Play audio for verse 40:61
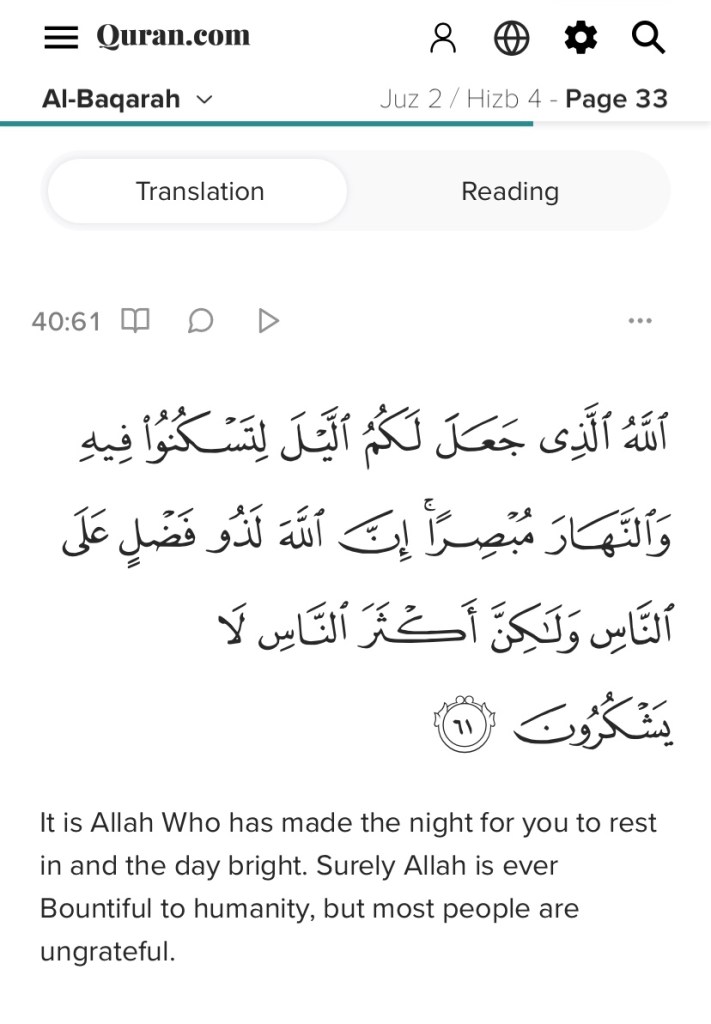711x1024 pixels. pos(267,321)
